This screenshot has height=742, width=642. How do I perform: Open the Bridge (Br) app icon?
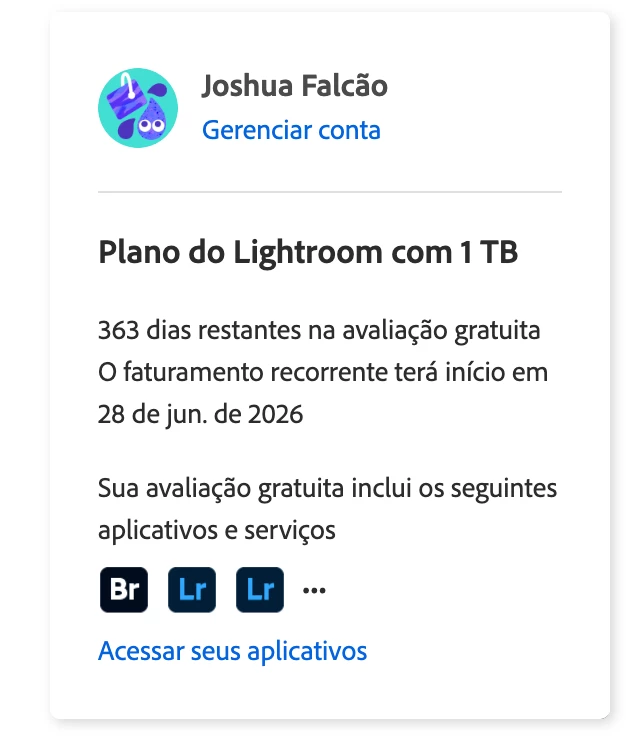point(124,589)
